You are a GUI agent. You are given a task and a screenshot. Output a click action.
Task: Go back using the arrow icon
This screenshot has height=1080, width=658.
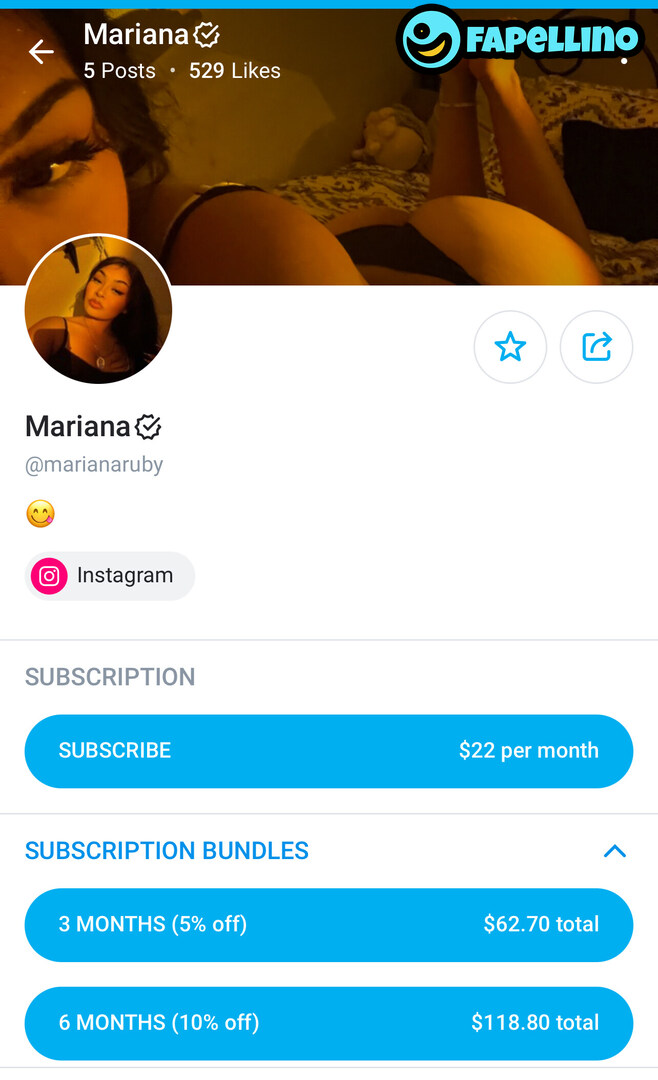coord(40,52)
